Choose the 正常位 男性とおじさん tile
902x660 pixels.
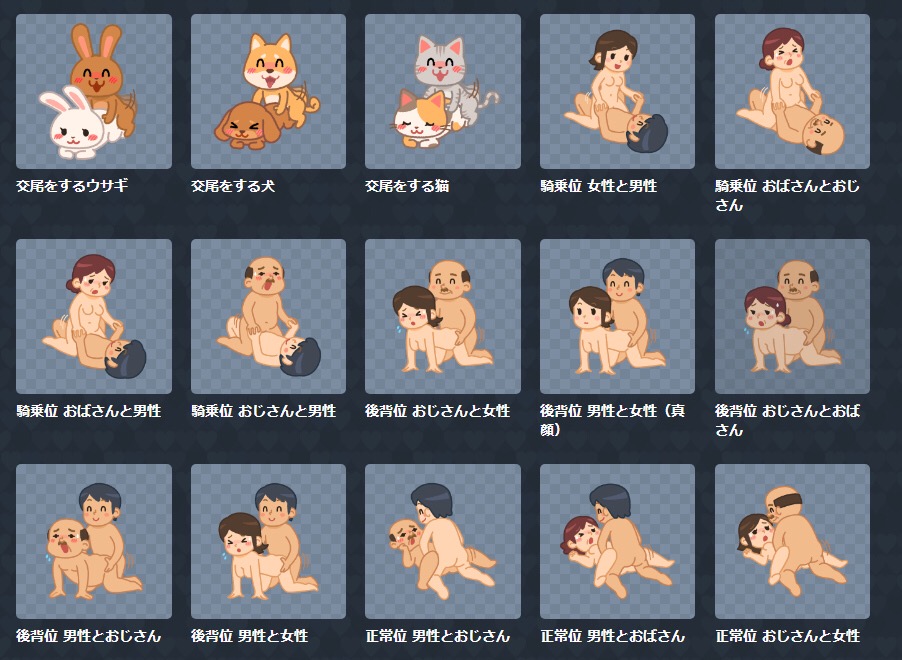[443, 541]
